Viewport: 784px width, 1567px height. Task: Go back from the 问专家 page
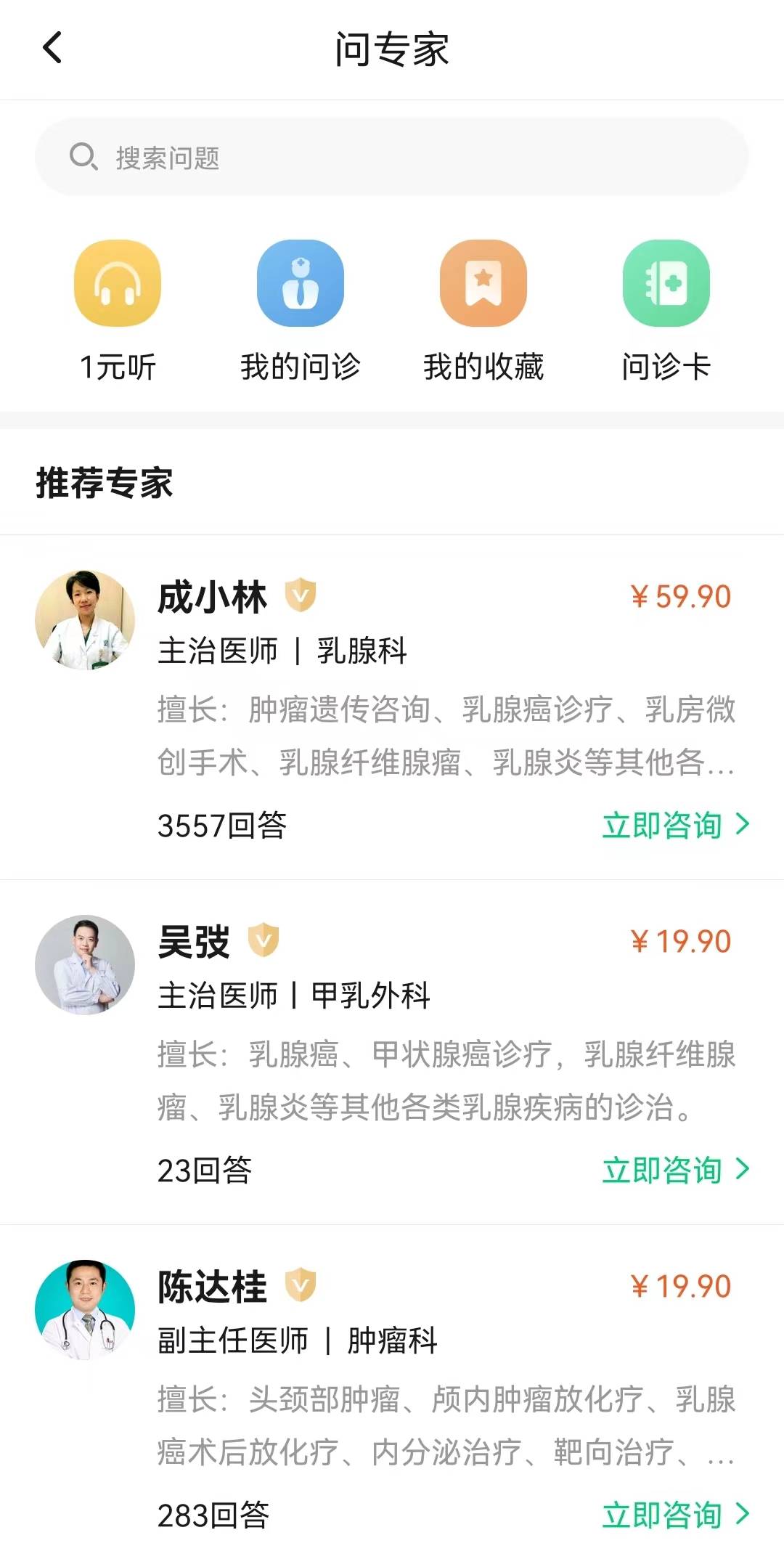click(x=52, y=49)
